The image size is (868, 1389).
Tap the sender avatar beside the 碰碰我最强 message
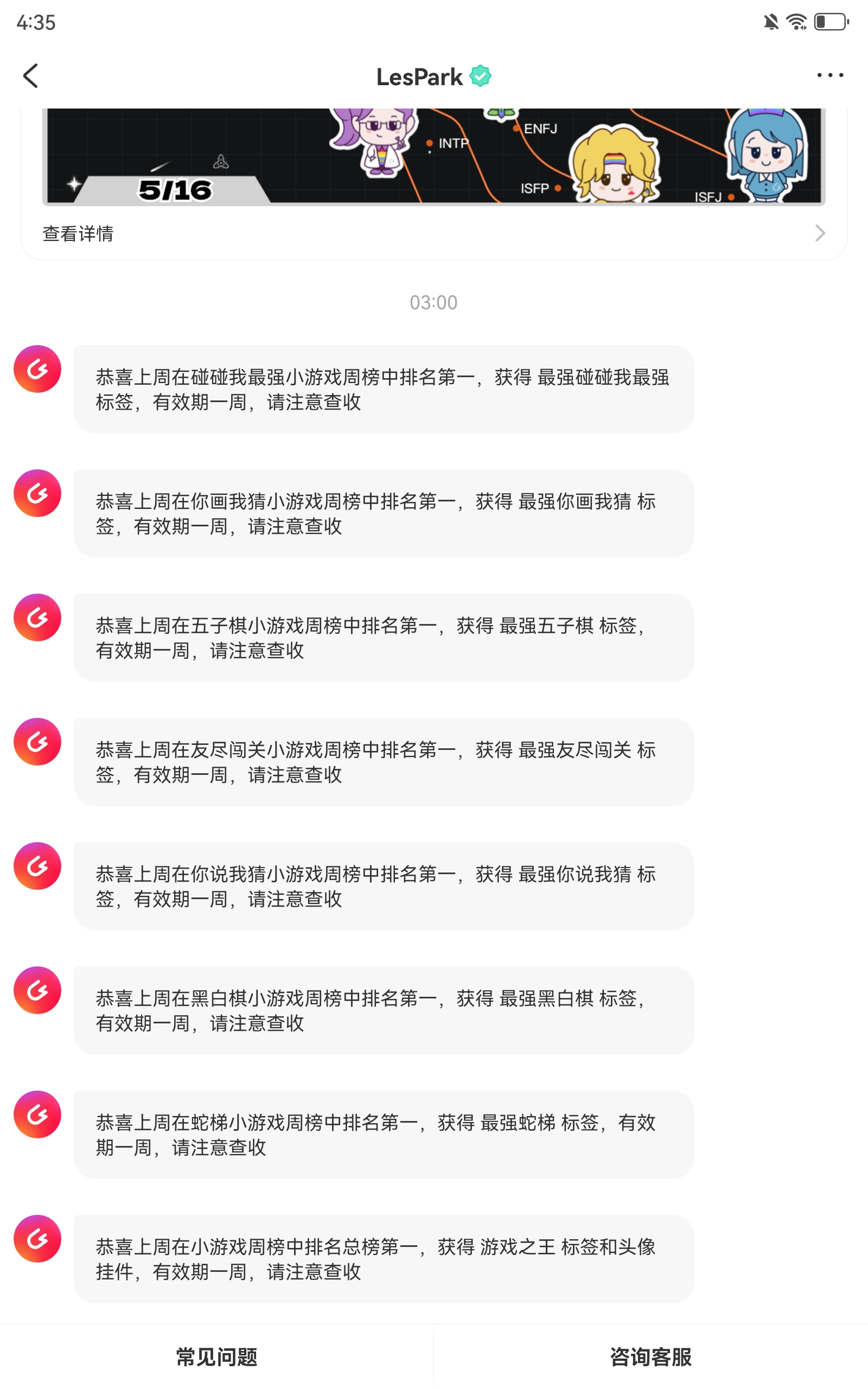point(37,369)
